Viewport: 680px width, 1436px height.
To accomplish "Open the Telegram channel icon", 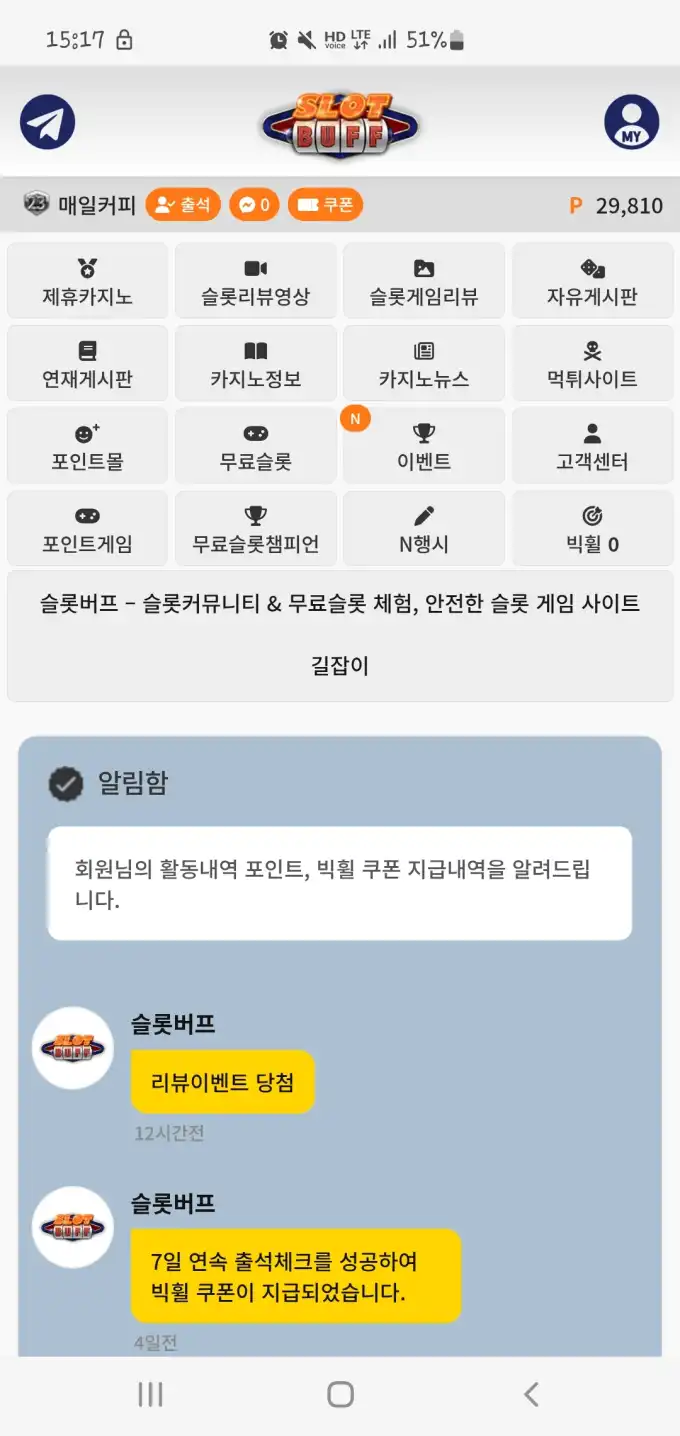I will [x=47, y=123].
